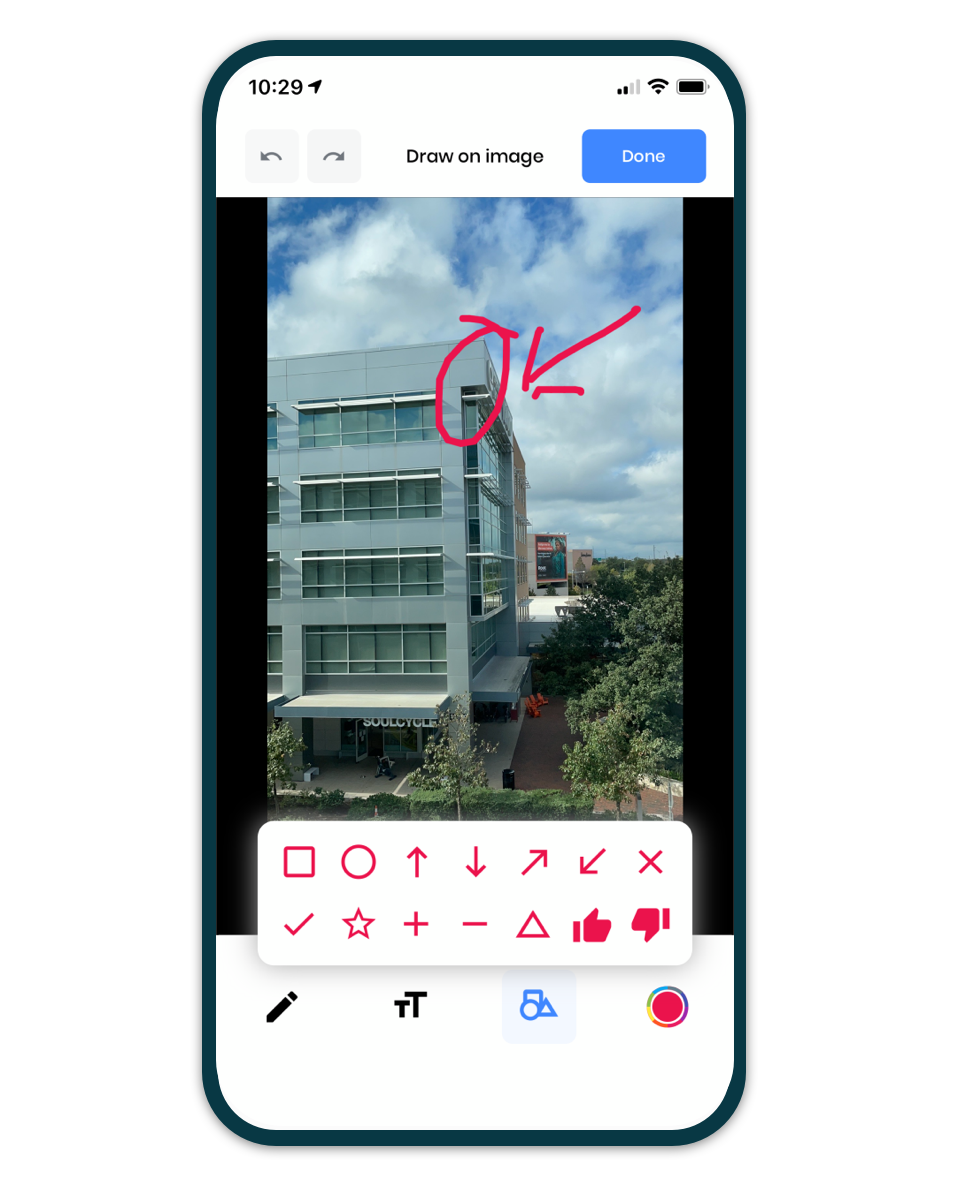Insert a circle shape
Screen dimensions: 976x1198
pos(358,862)
